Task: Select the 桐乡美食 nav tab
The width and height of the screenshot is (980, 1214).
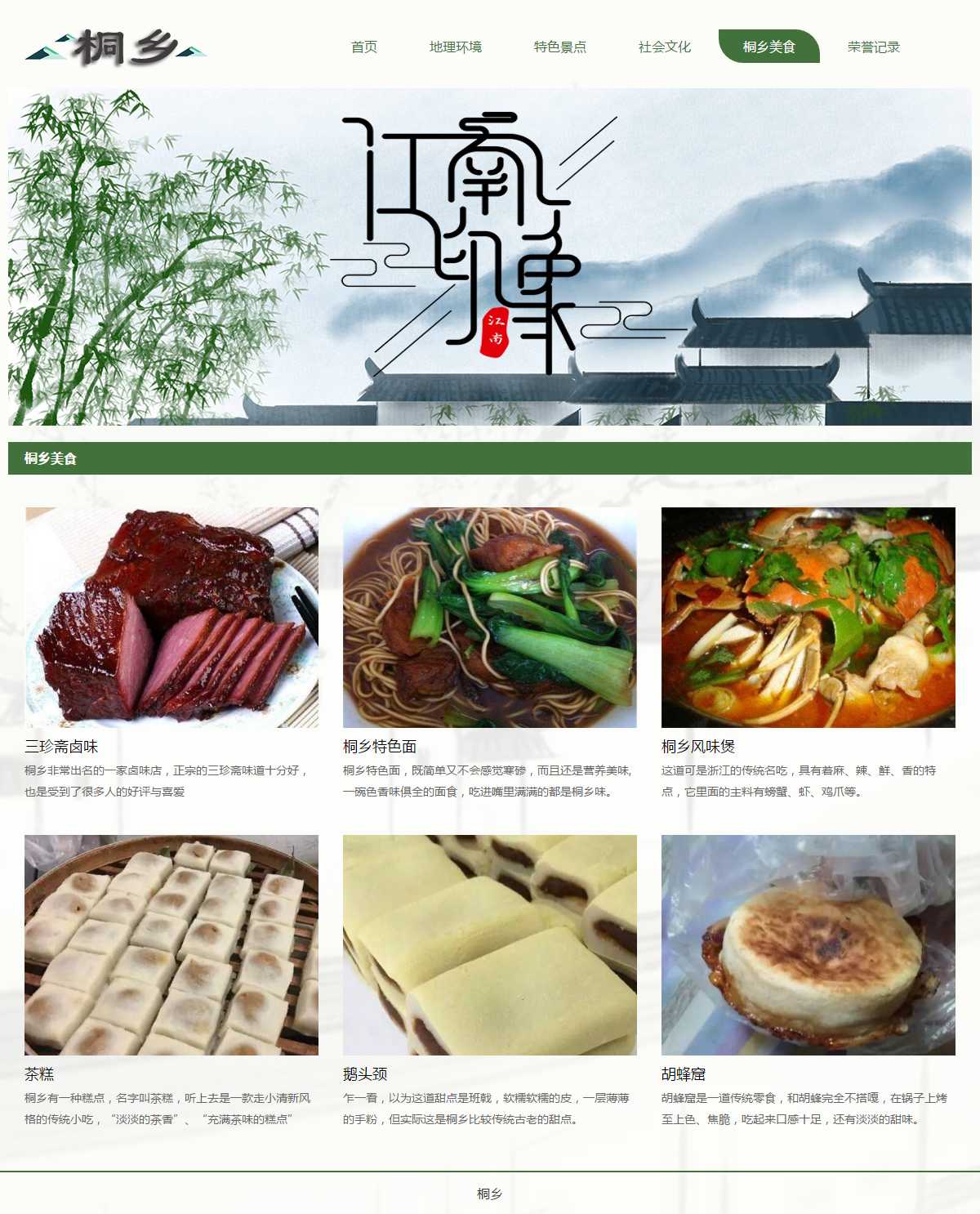Action: click(768, 47)
